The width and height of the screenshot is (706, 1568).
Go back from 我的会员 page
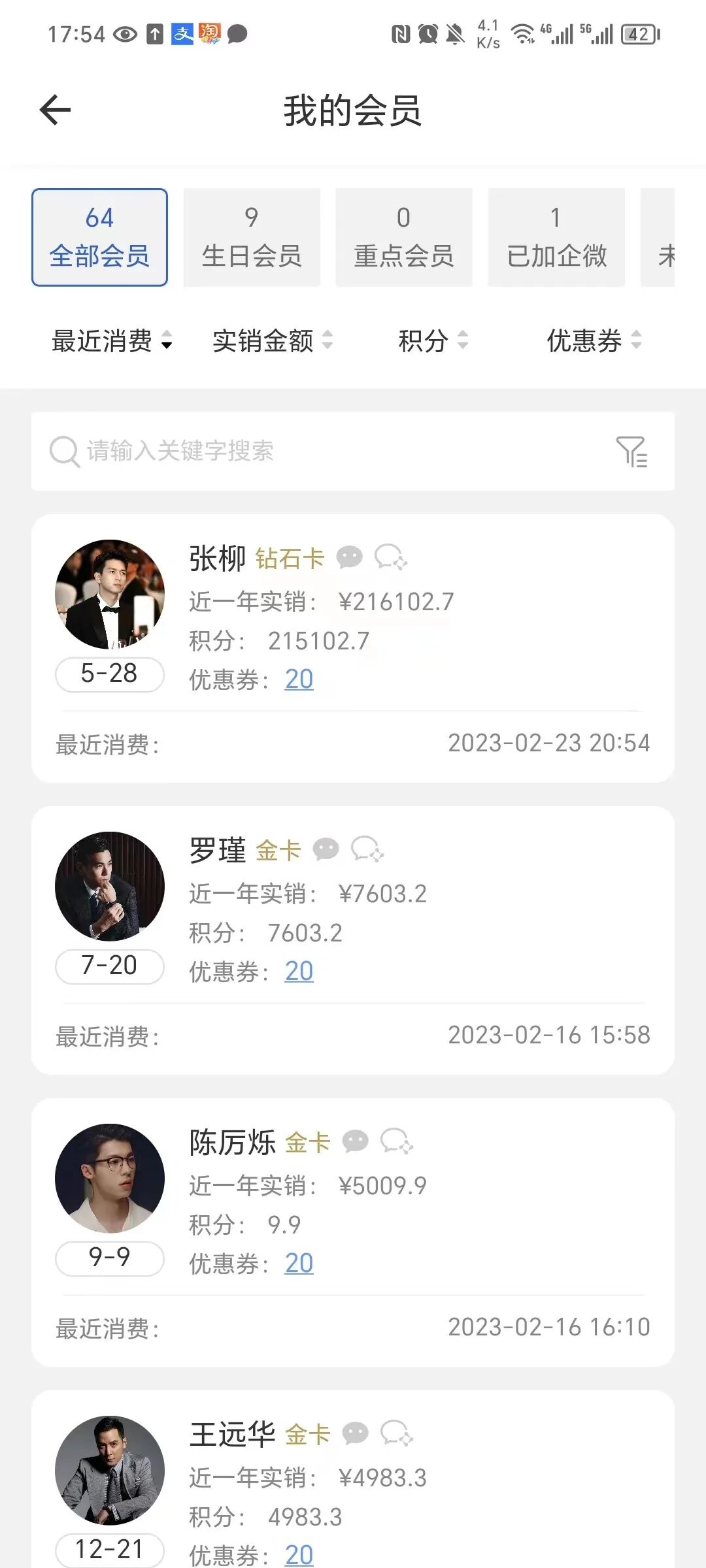56,110
